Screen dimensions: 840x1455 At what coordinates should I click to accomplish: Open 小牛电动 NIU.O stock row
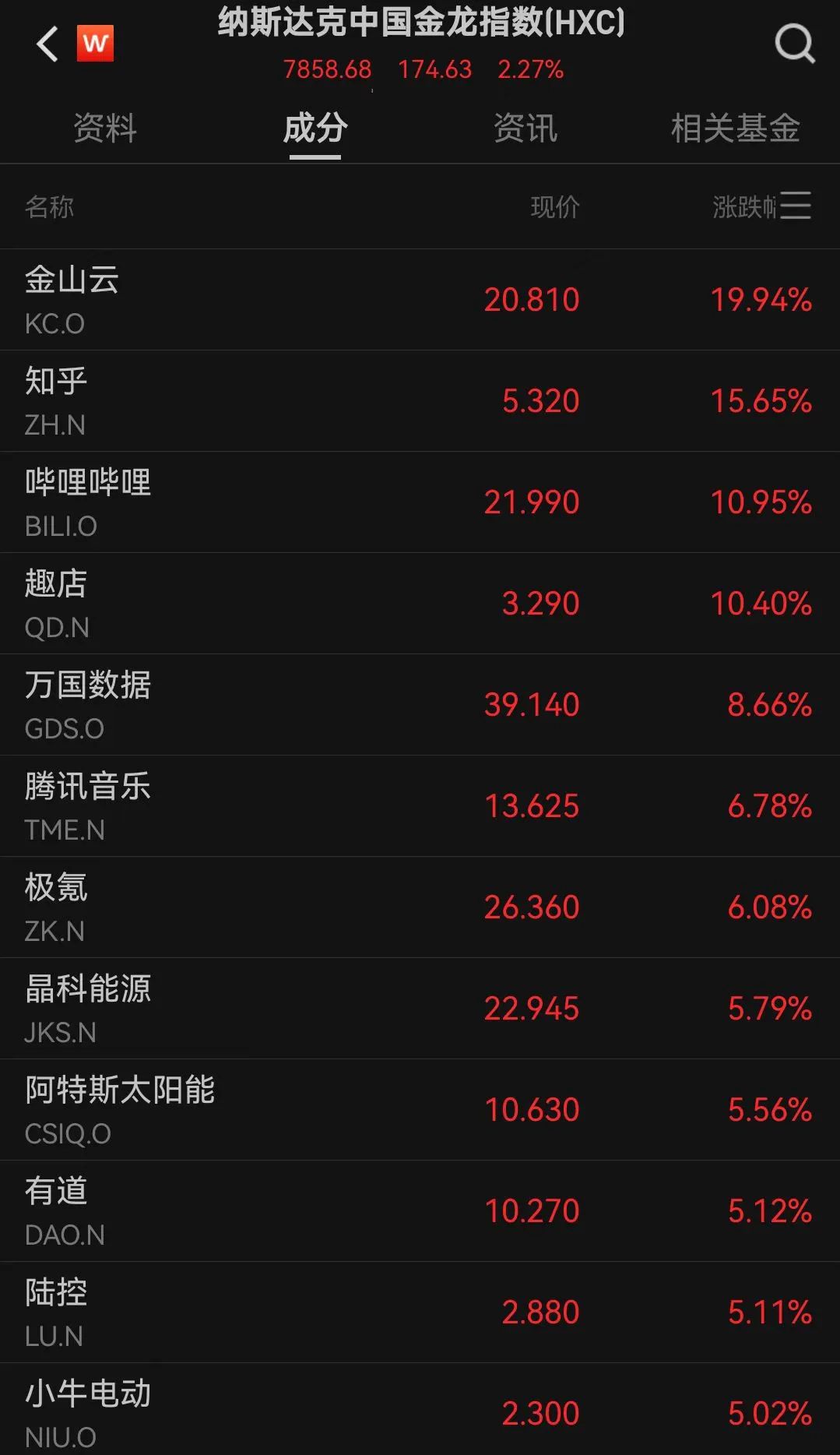click(420, 1410)
